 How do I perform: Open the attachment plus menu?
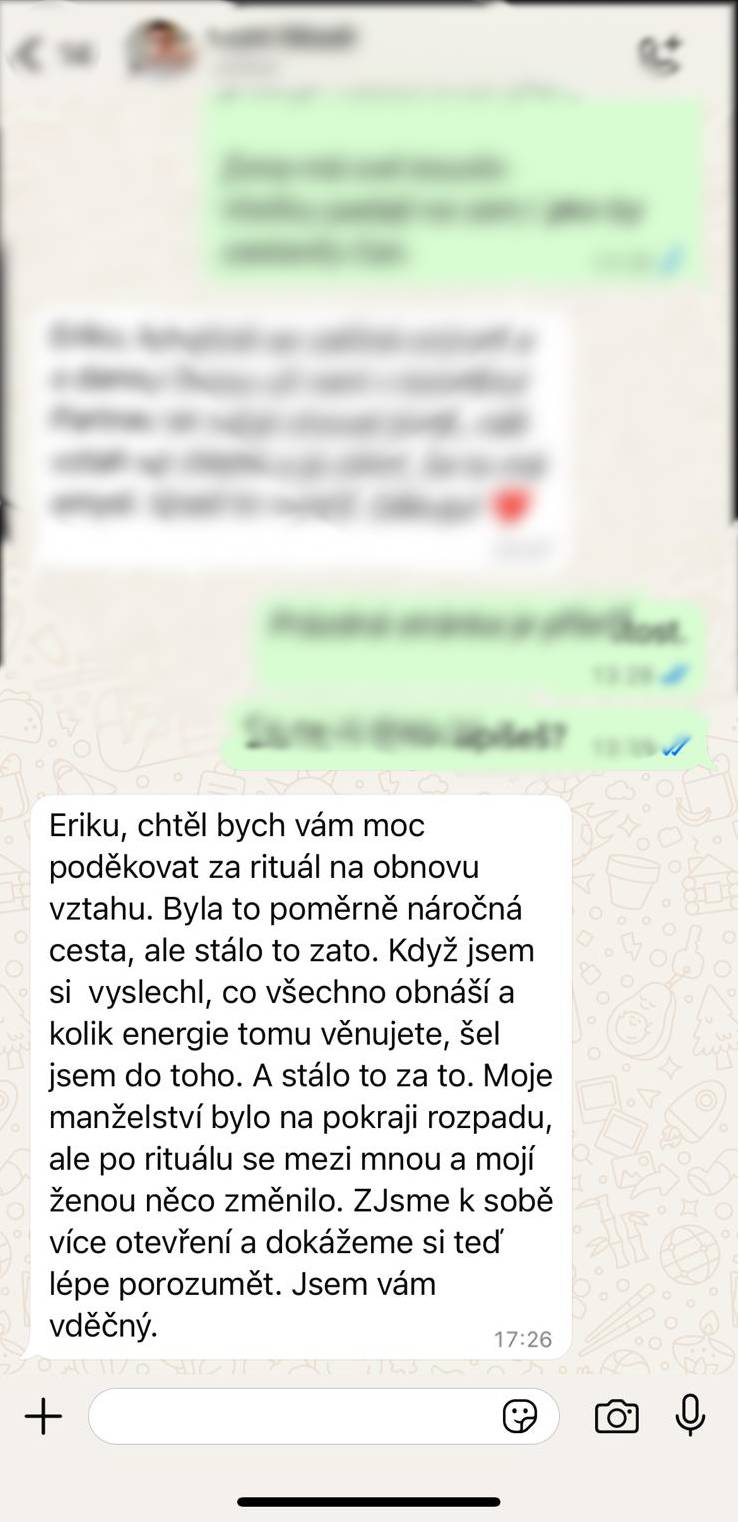43,1416
